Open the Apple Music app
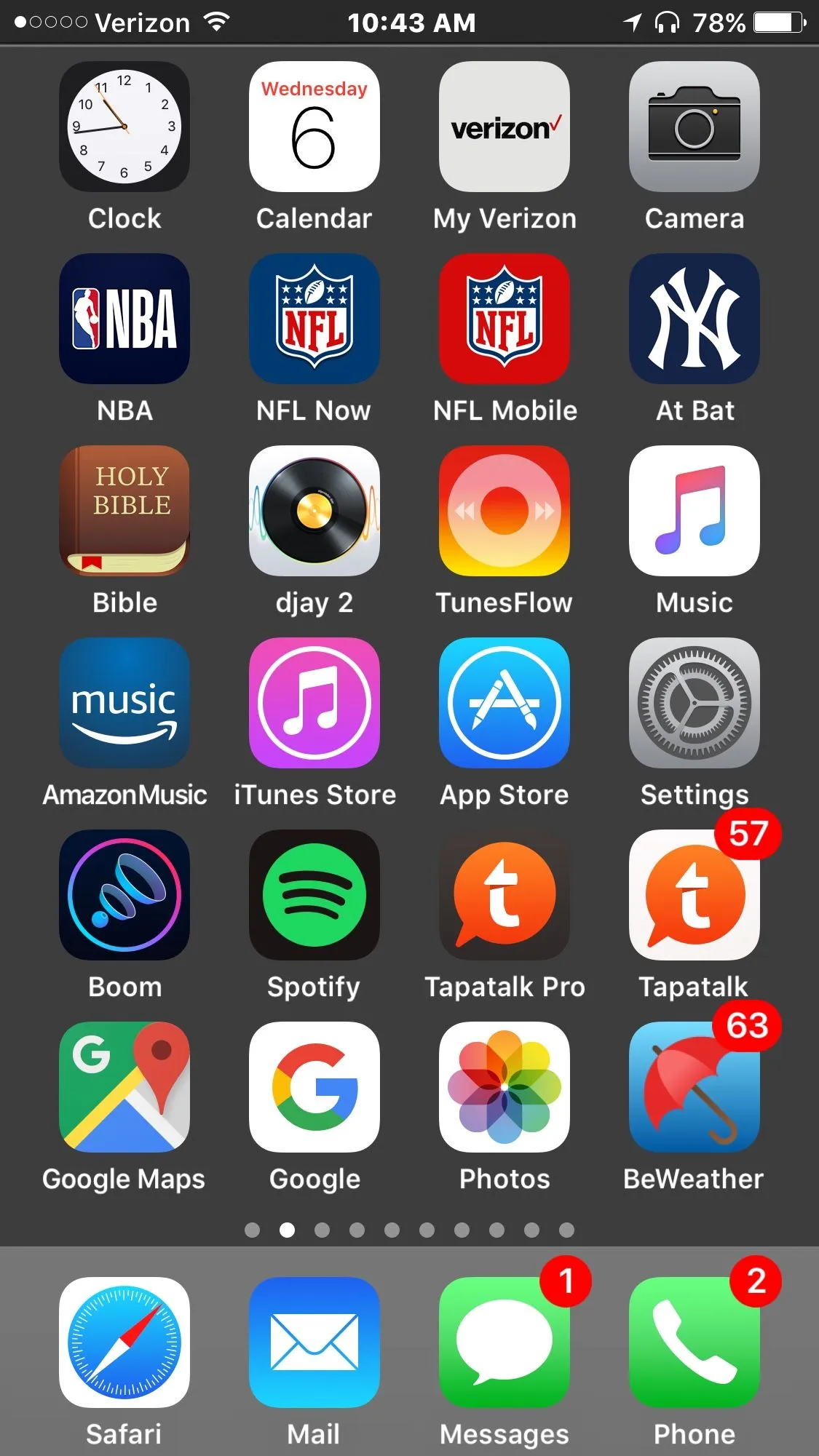Image resolution: width=819 pixels, height=1456 pixels. click(x=695, y=511)
